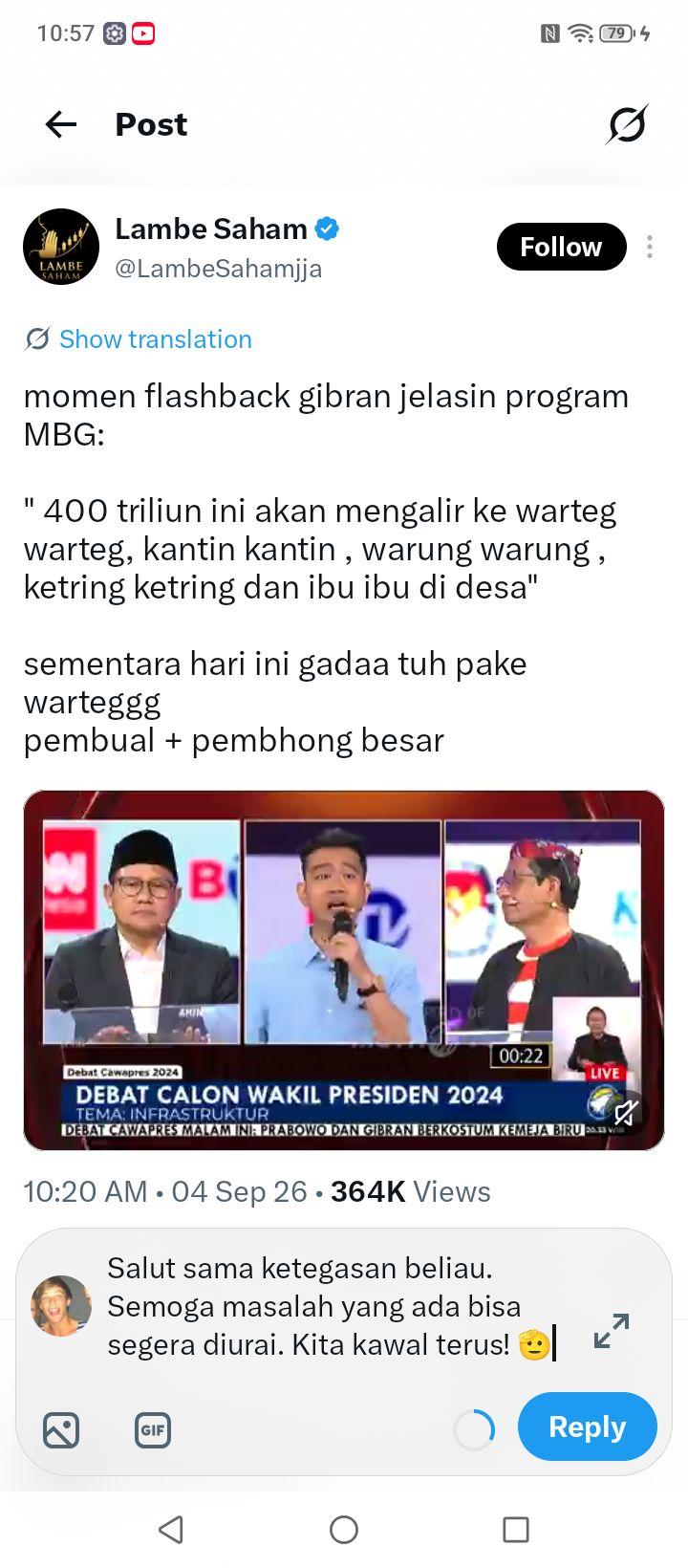Unmute the video with the speaker icon

click(x=626, y=1112)
